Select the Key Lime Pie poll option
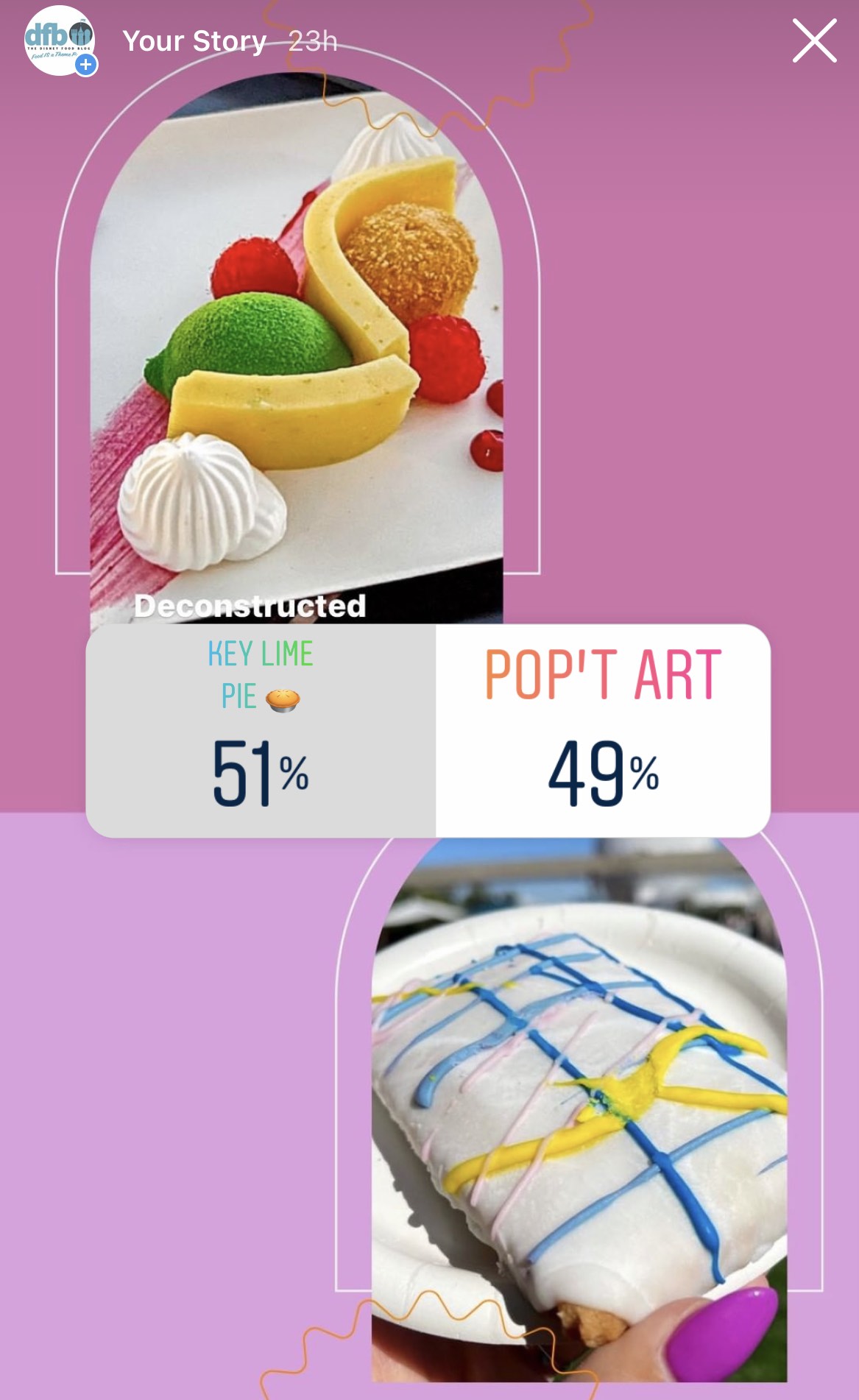The image size is (859, 1400). (261, 730)
